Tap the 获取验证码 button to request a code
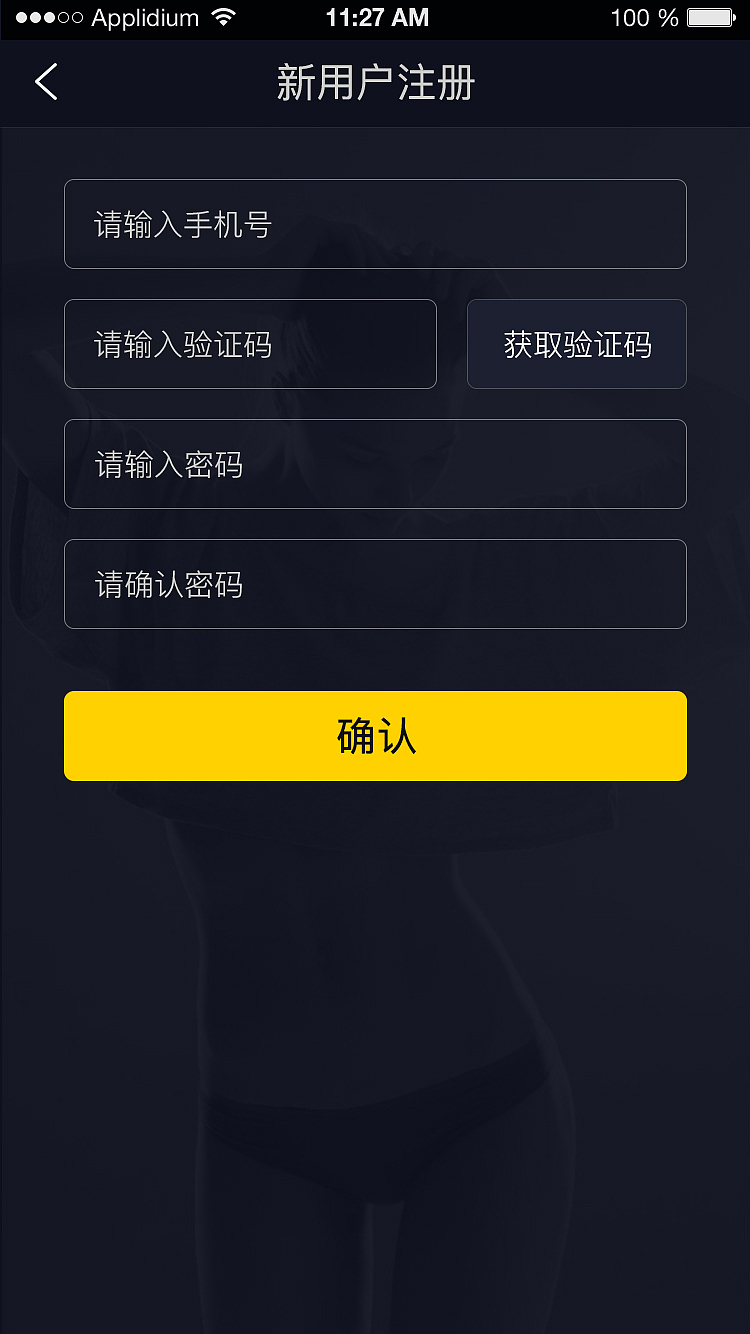 576,344
